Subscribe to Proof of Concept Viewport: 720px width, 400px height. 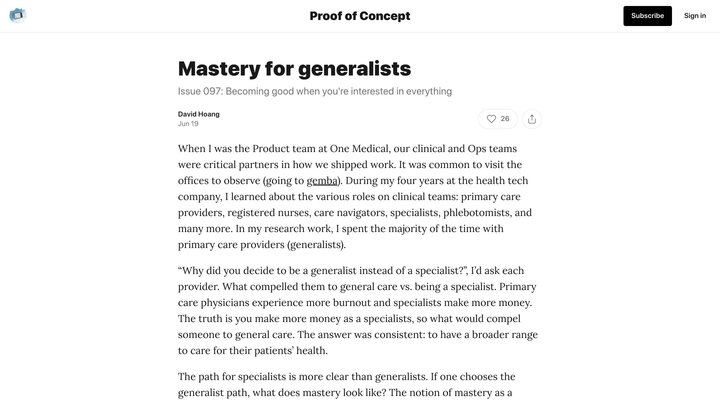click(647, 16)
